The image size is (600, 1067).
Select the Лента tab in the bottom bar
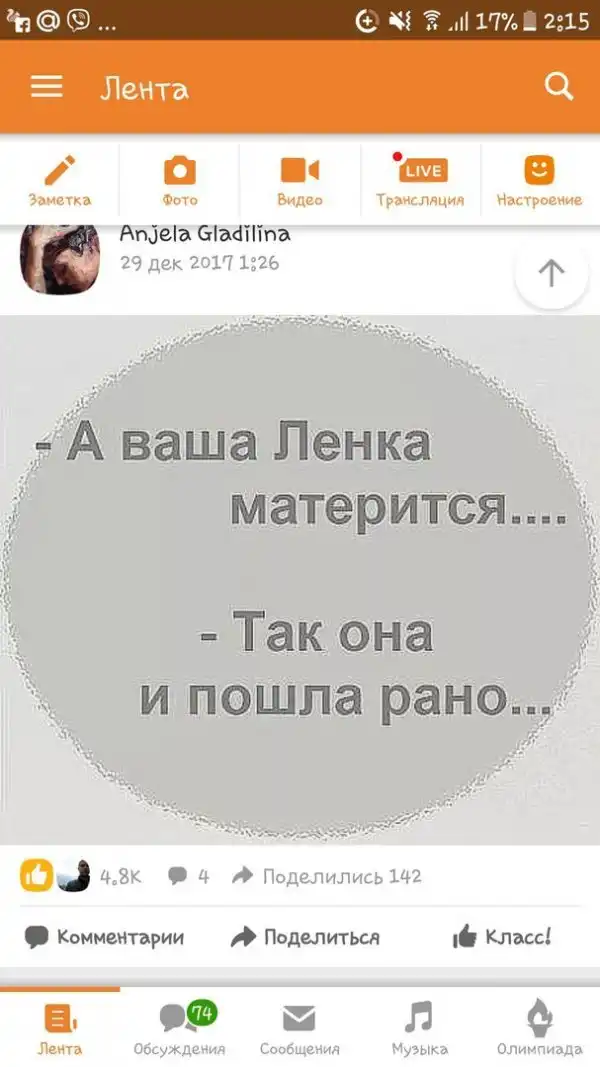point(60,1028)
